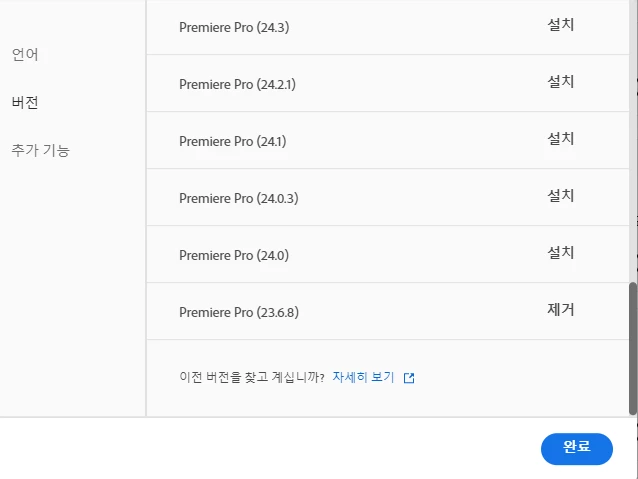The height and width of the screenshot is (479, 638).
Task: Remove Premiere Pro (23.6.8)
Action: click(561, 310)
